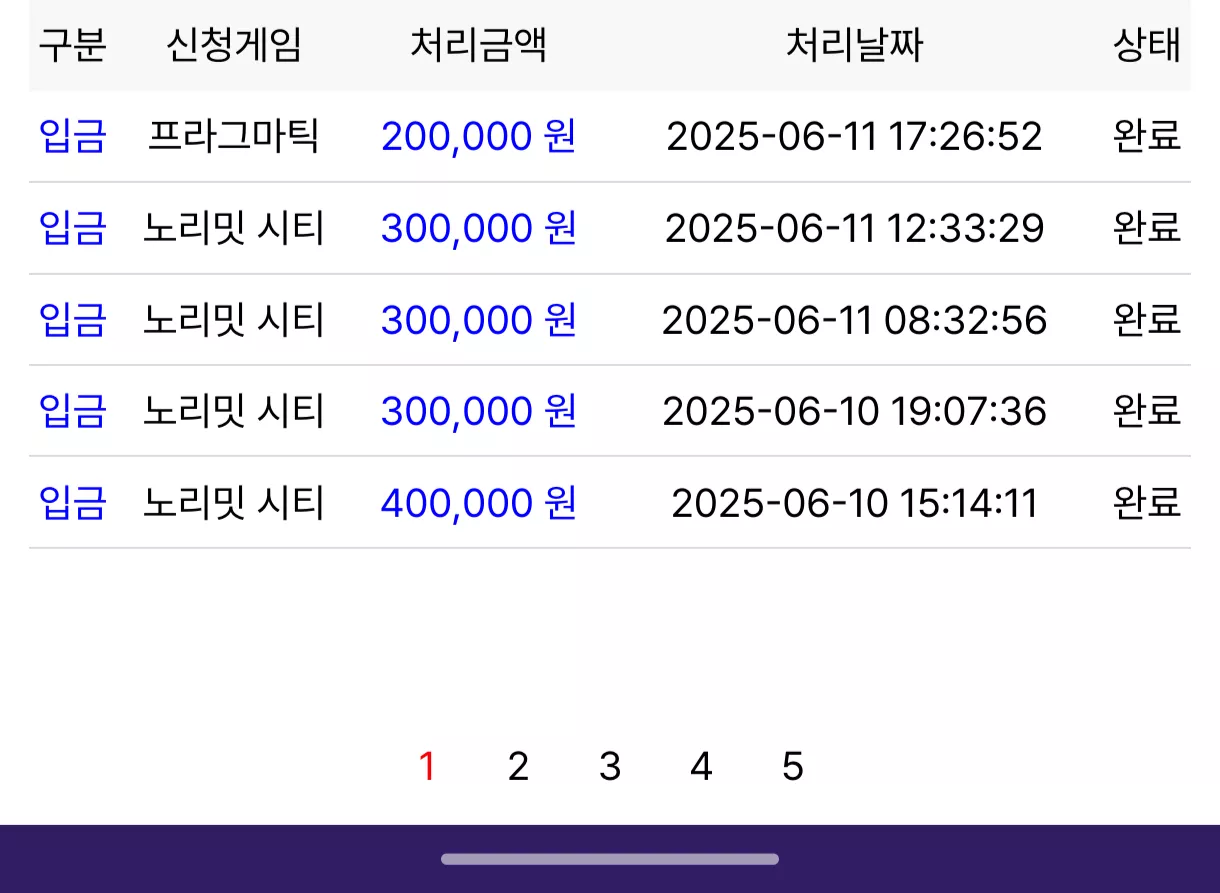Select page 1 in the pagination
This screenshot has width=1220, height=893.
(x=427, y=767)
